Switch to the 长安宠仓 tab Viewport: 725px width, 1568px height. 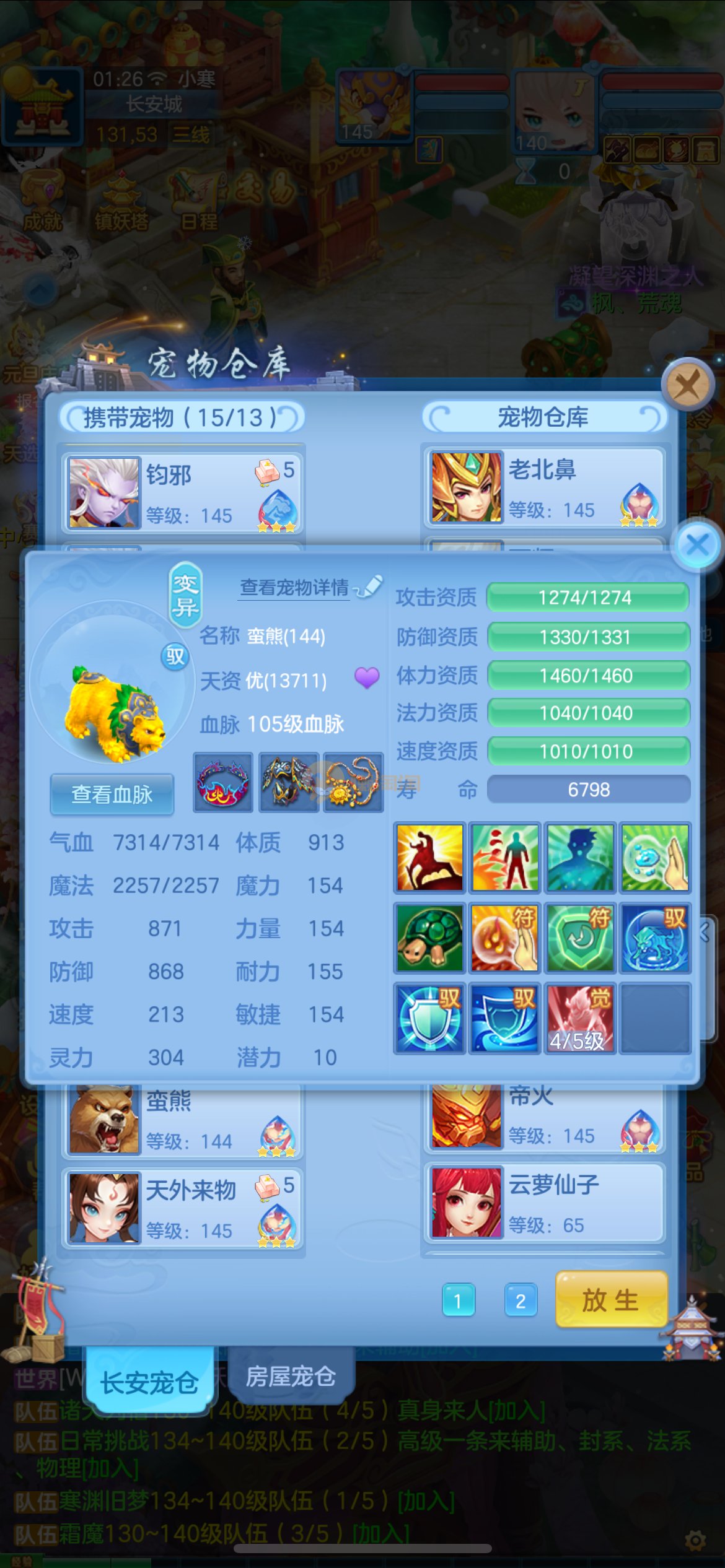click(x=149, y=1382)
